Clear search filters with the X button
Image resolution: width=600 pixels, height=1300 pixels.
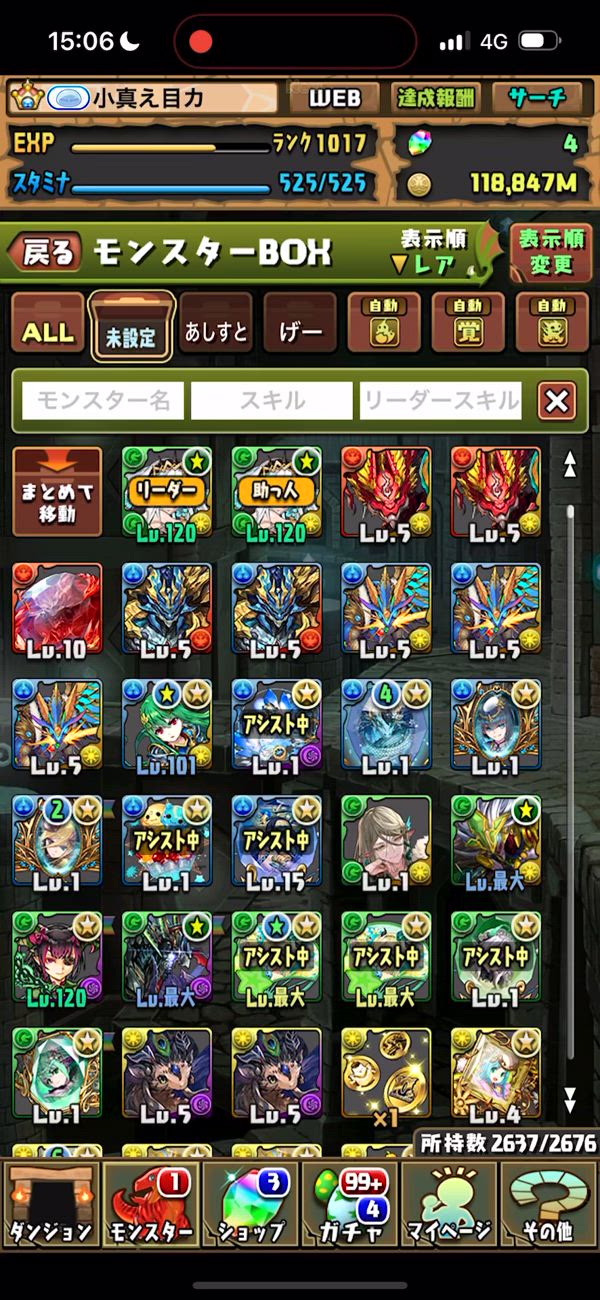coord(557,401)
